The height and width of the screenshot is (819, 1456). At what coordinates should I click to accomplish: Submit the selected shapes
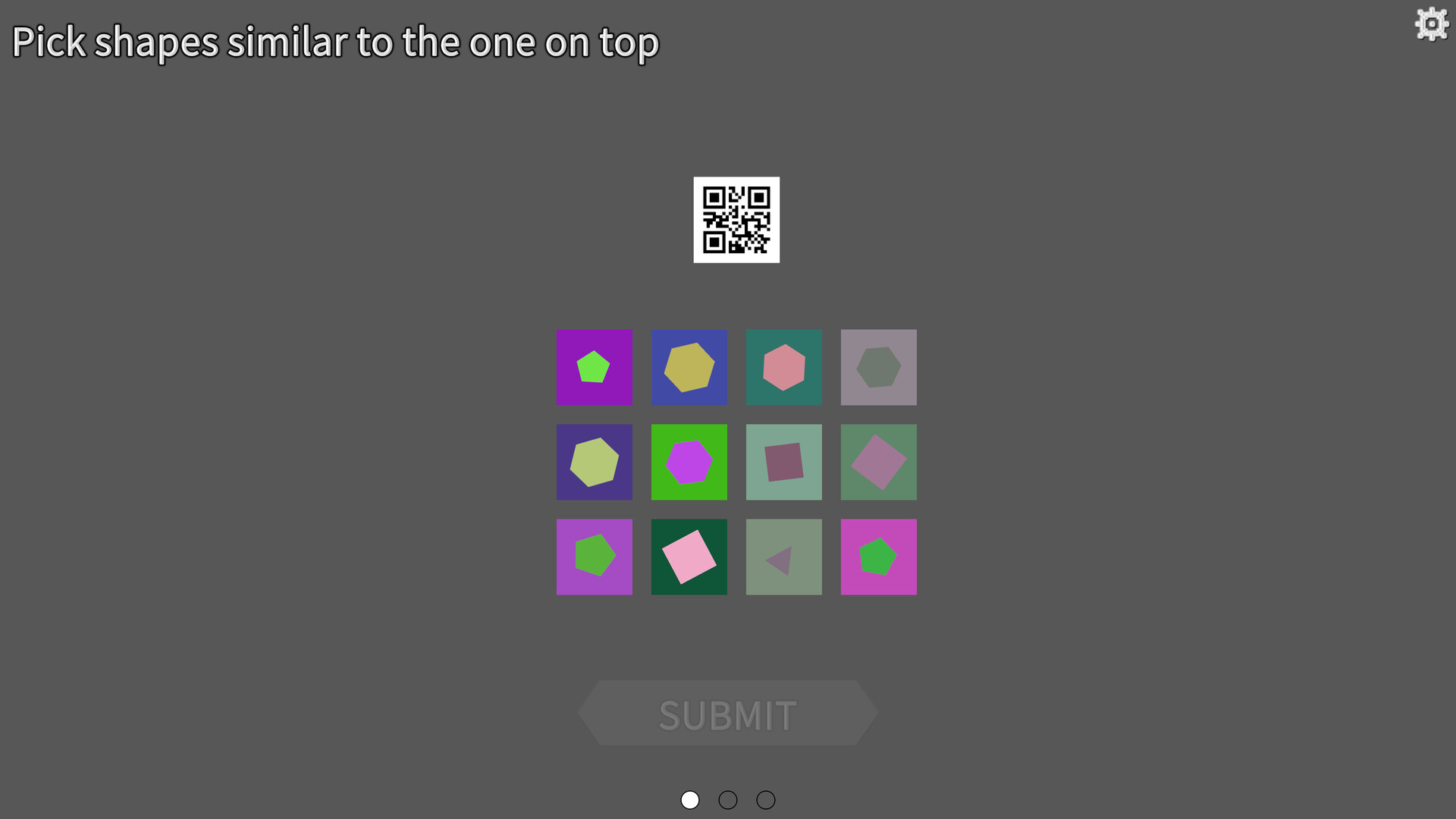point(727,714)
